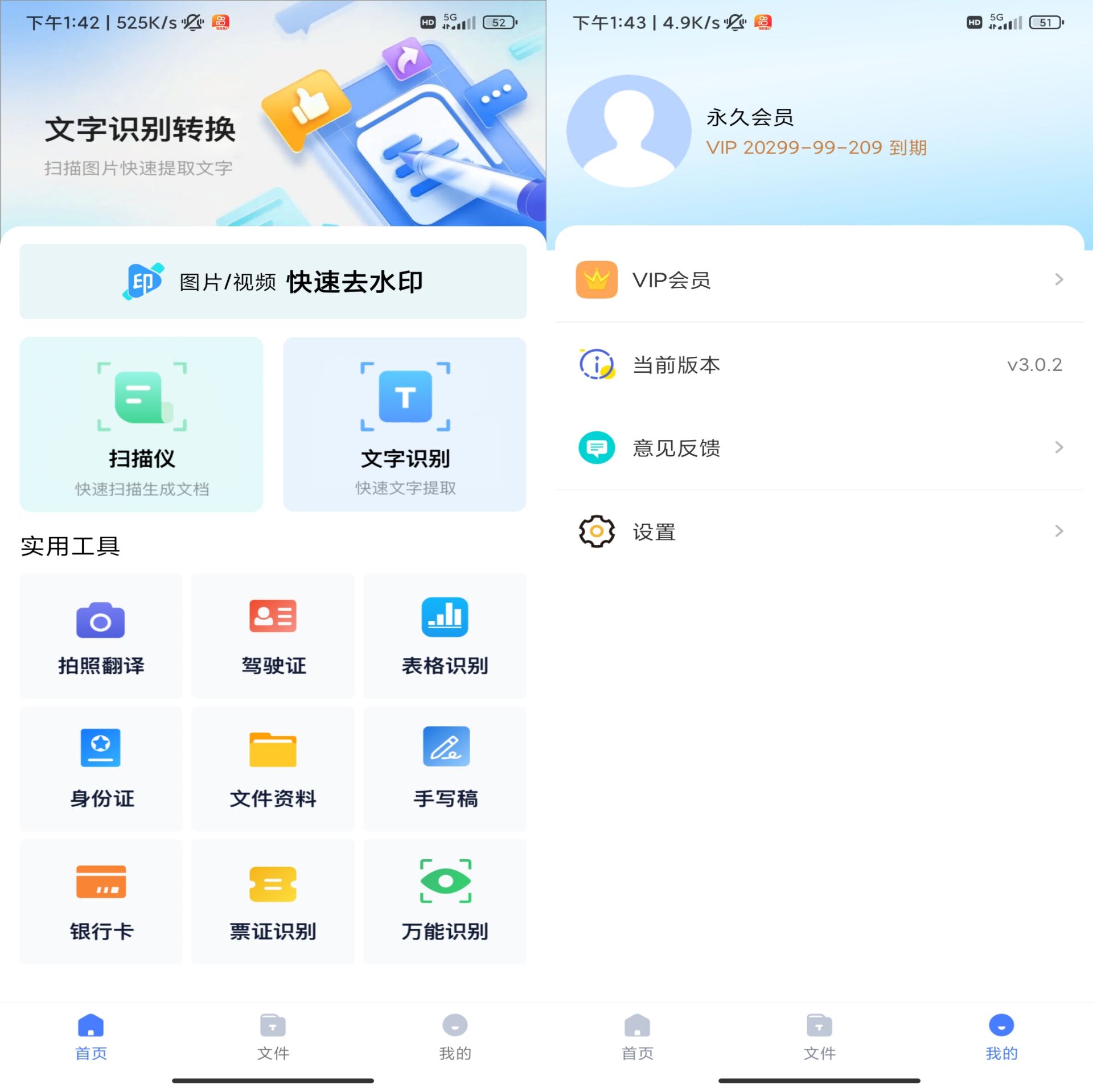Open the 快速去水印 watermark removal banner

coord(273,281)
